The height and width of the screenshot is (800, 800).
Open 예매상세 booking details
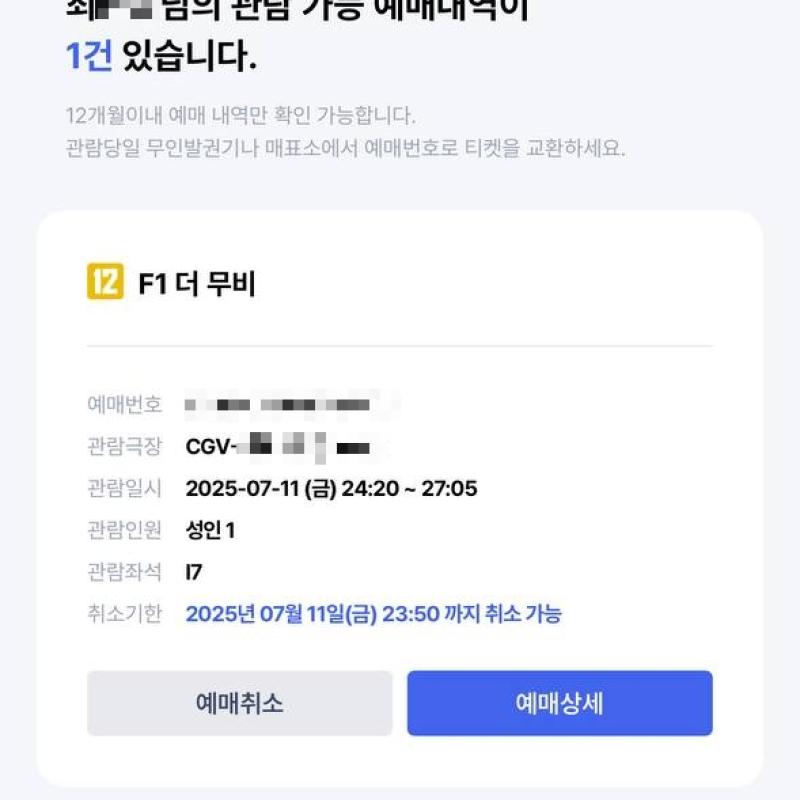[559, 703]
